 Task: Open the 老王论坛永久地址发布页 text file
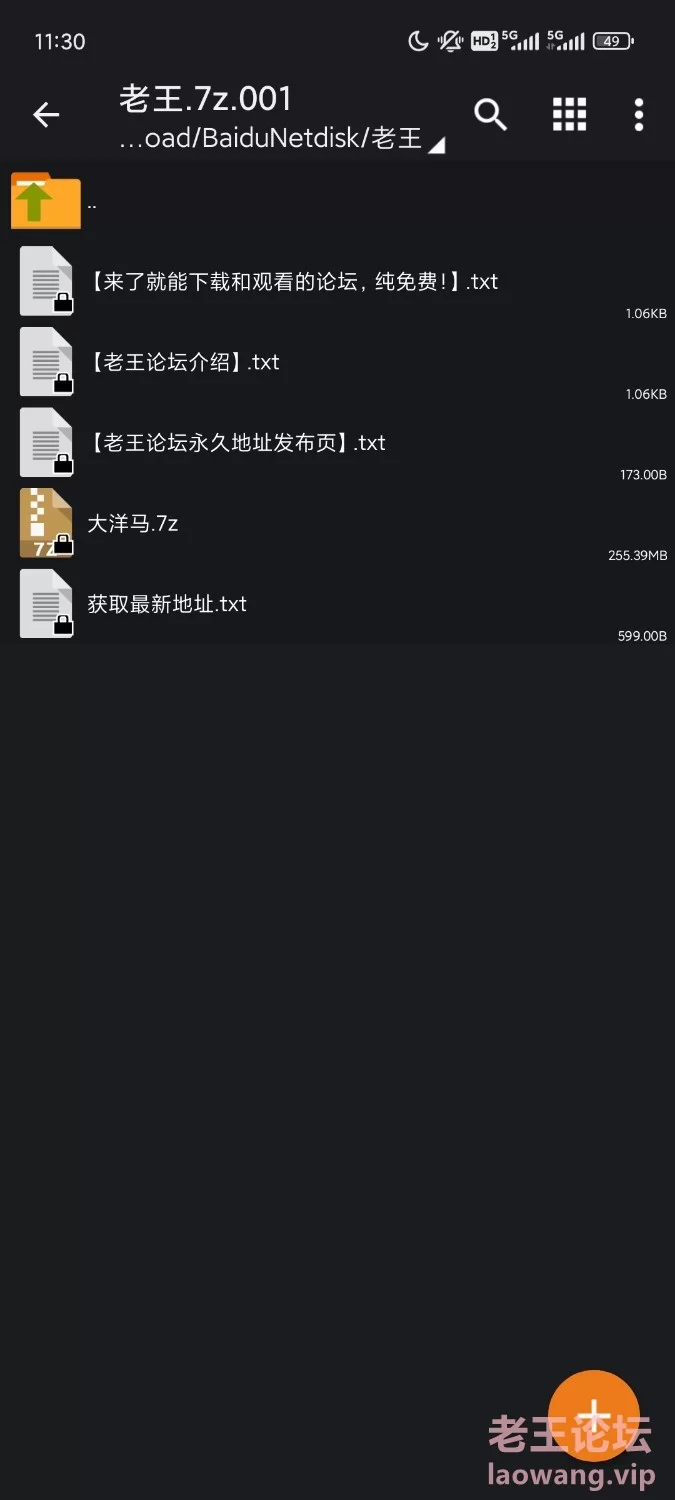click(337, 443)
